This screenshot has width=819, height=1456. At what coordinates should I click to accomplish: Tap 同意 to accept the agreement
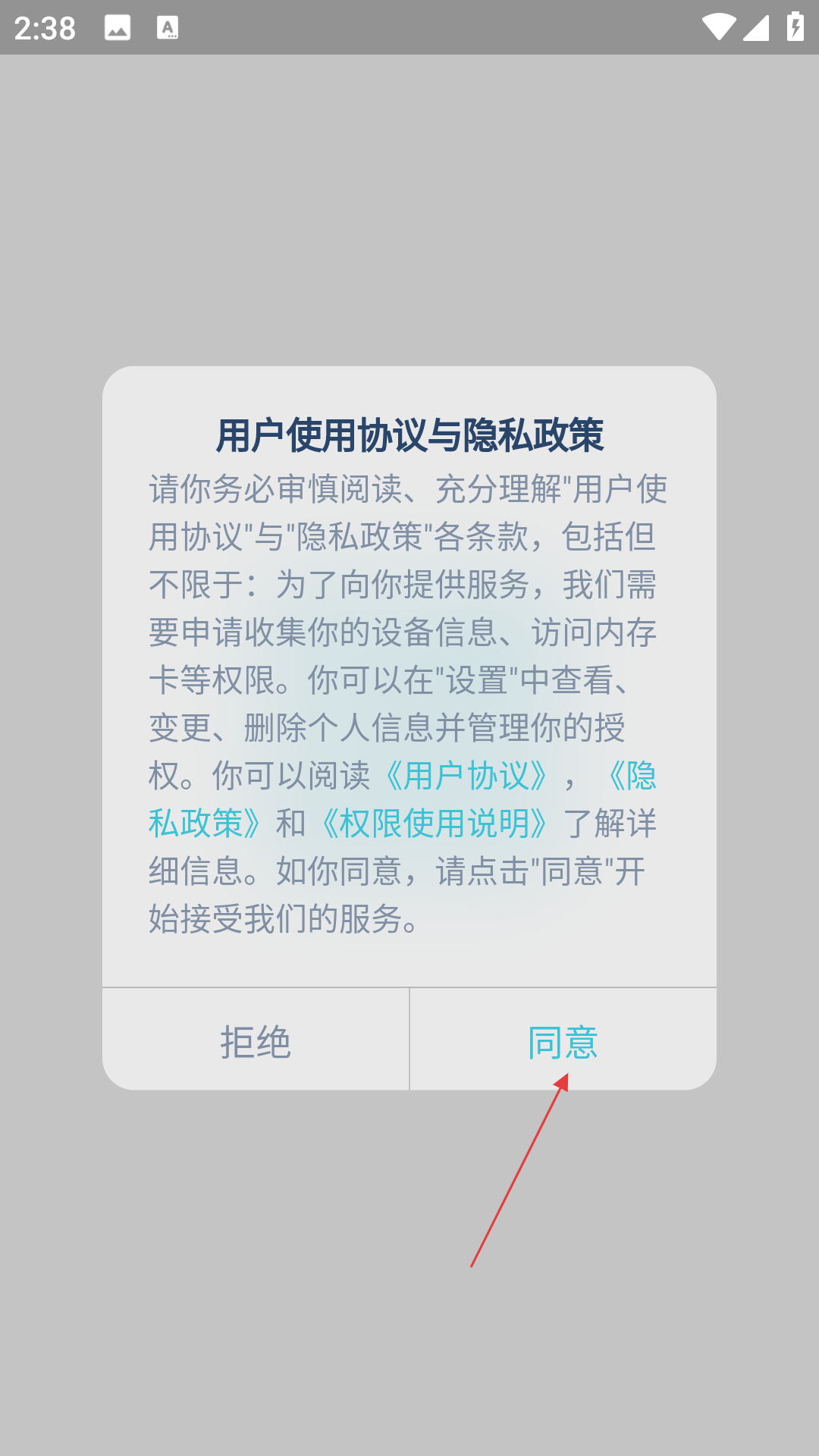pos(563,1041)
